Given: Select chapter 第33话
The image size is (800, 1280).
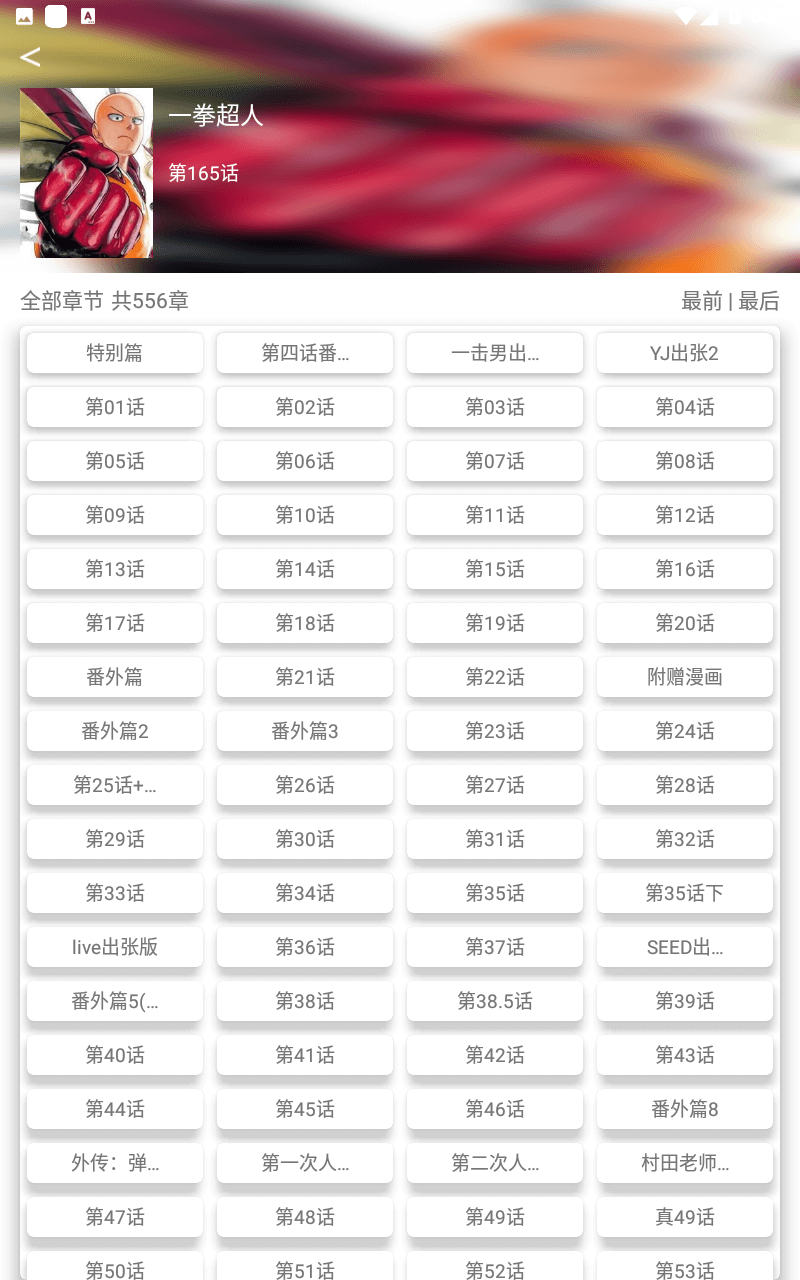Looking at the screenshot, I should point(115,893).
